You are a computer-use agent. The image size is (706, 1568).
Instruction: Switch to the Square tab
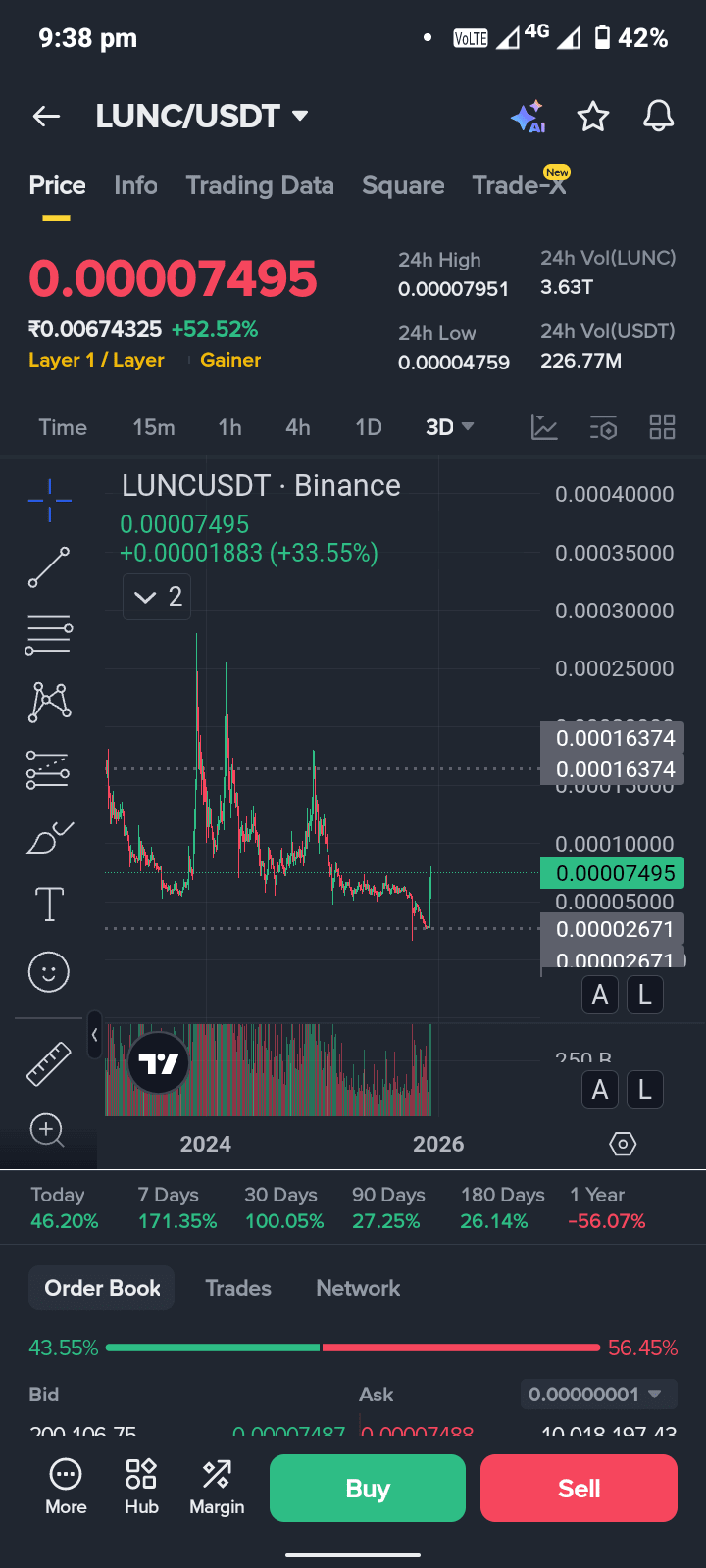click(403, 185)
